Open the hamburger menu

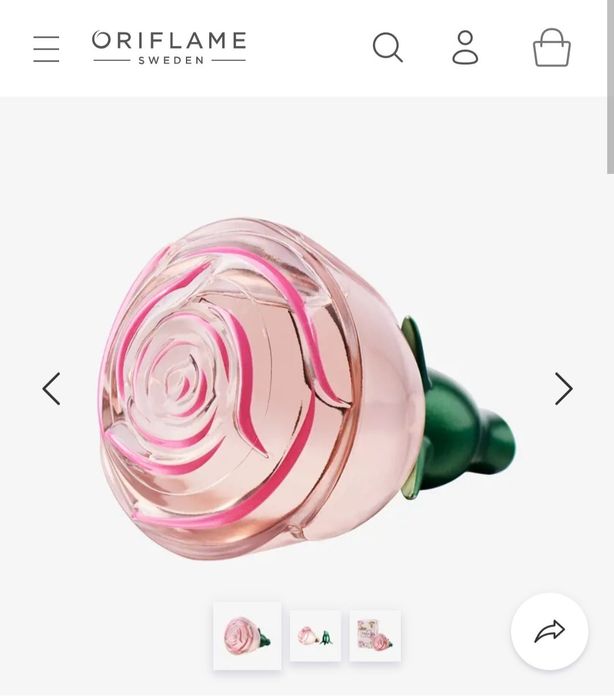pos(46,49)
